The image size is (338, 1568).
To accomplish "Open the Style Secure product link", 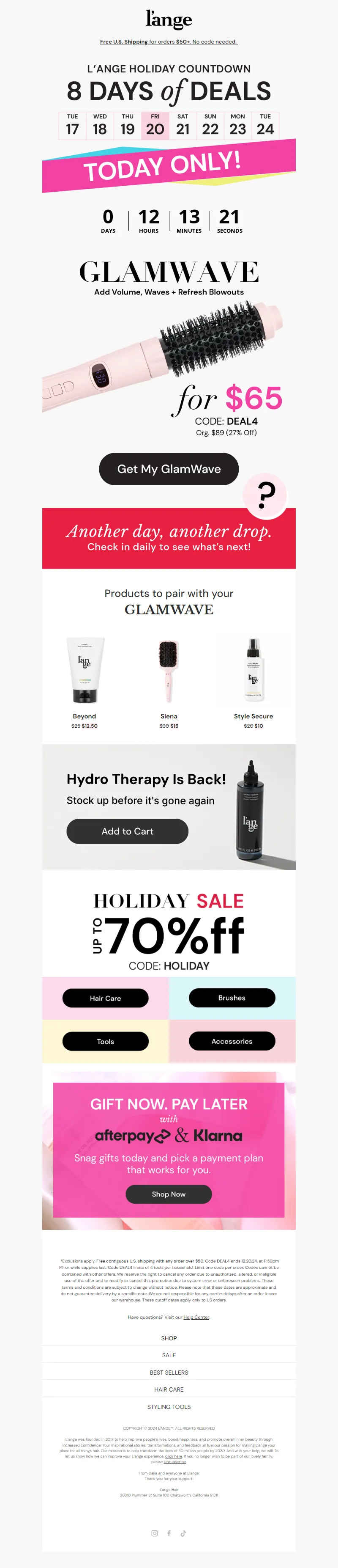I will pos(253,716).
